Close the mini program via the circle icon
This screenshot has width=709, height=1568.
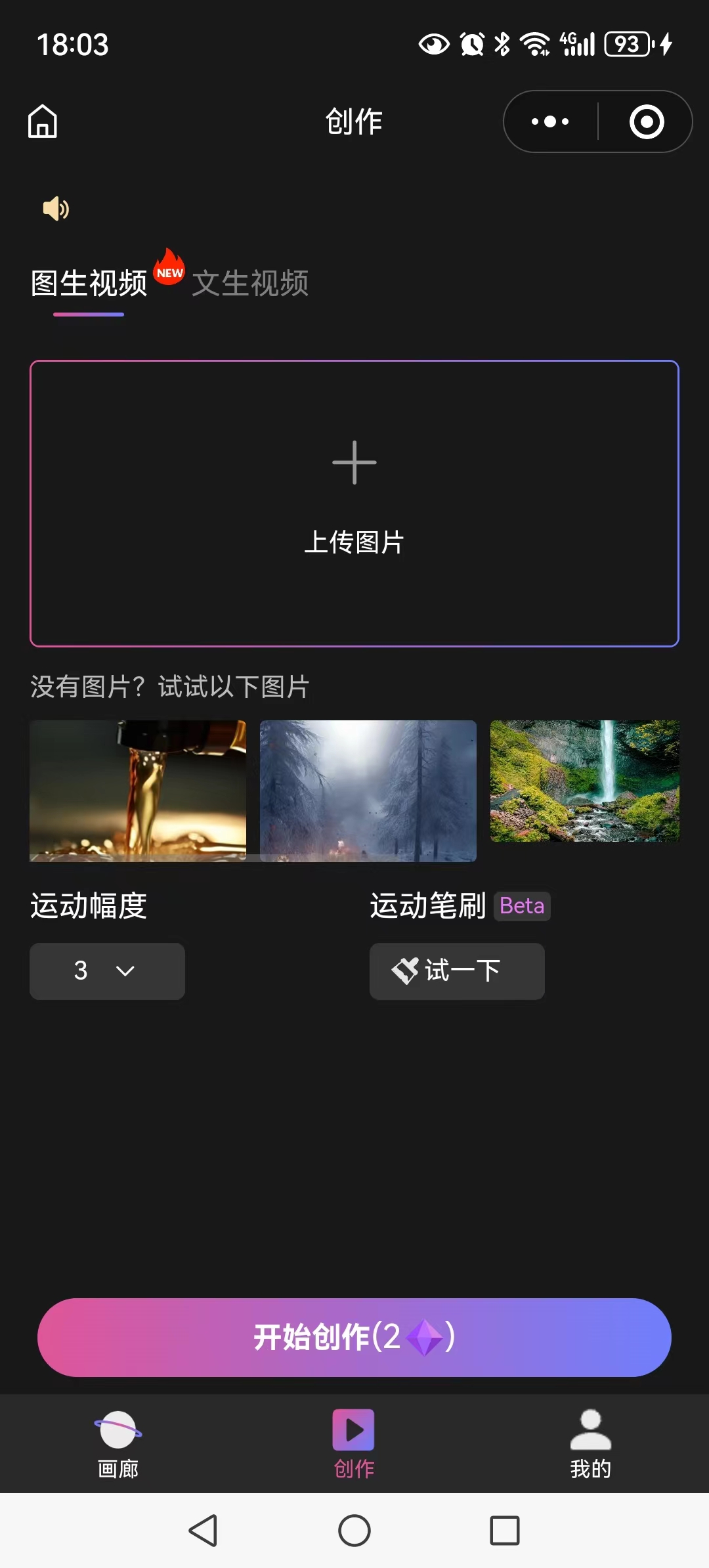[x=647, y=121]
